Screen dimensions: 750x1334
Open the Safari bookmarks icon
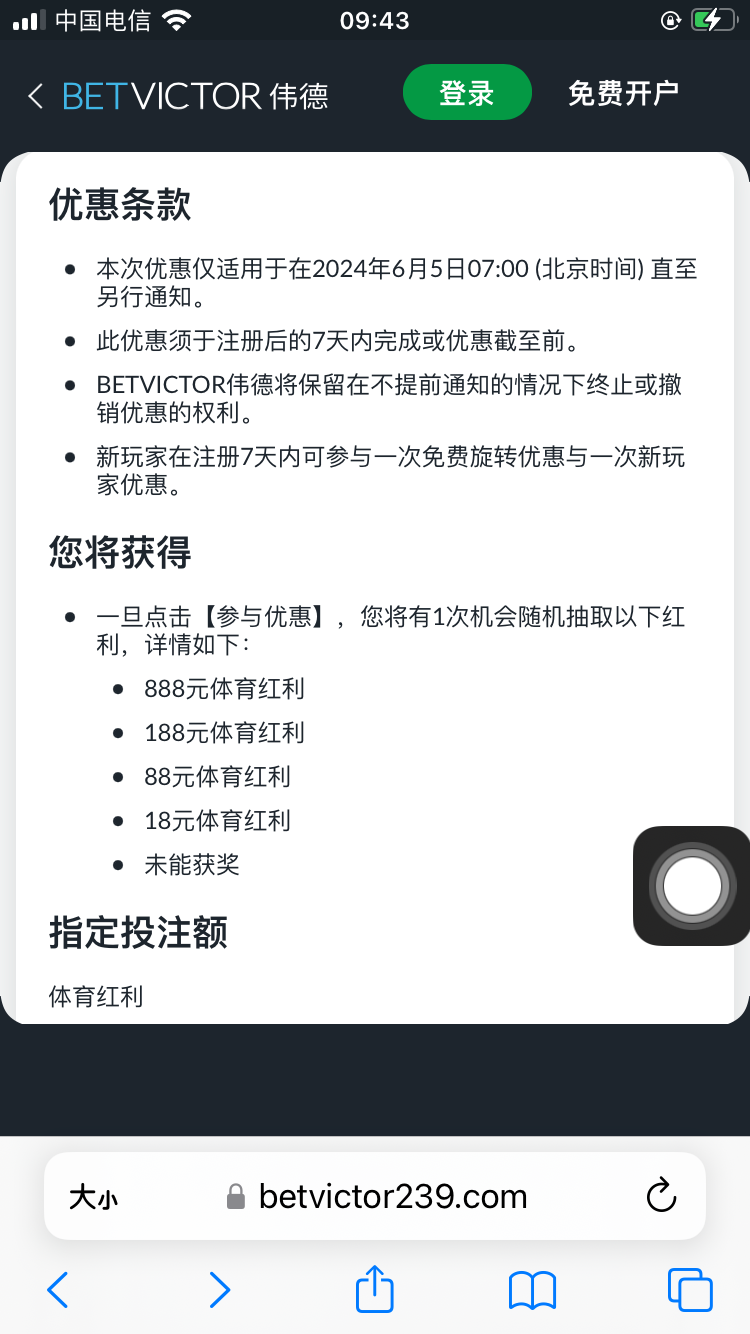coord(531,1290)
